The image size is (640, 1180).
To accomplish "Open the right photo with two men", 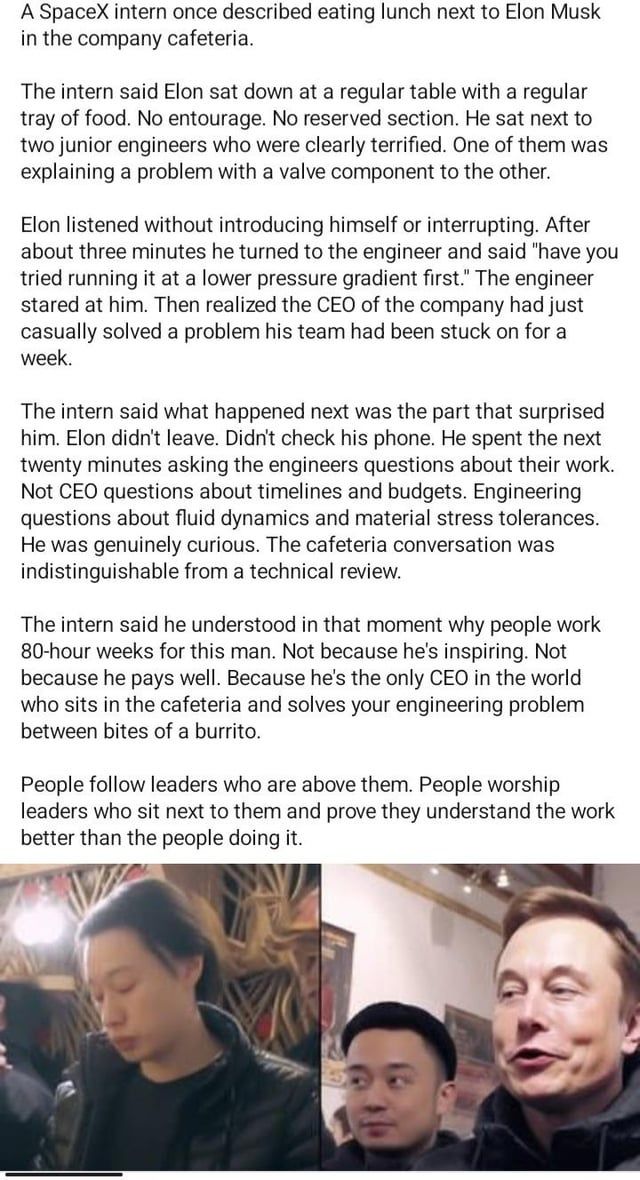I will pyautogui.click(x=481, y=1017).
